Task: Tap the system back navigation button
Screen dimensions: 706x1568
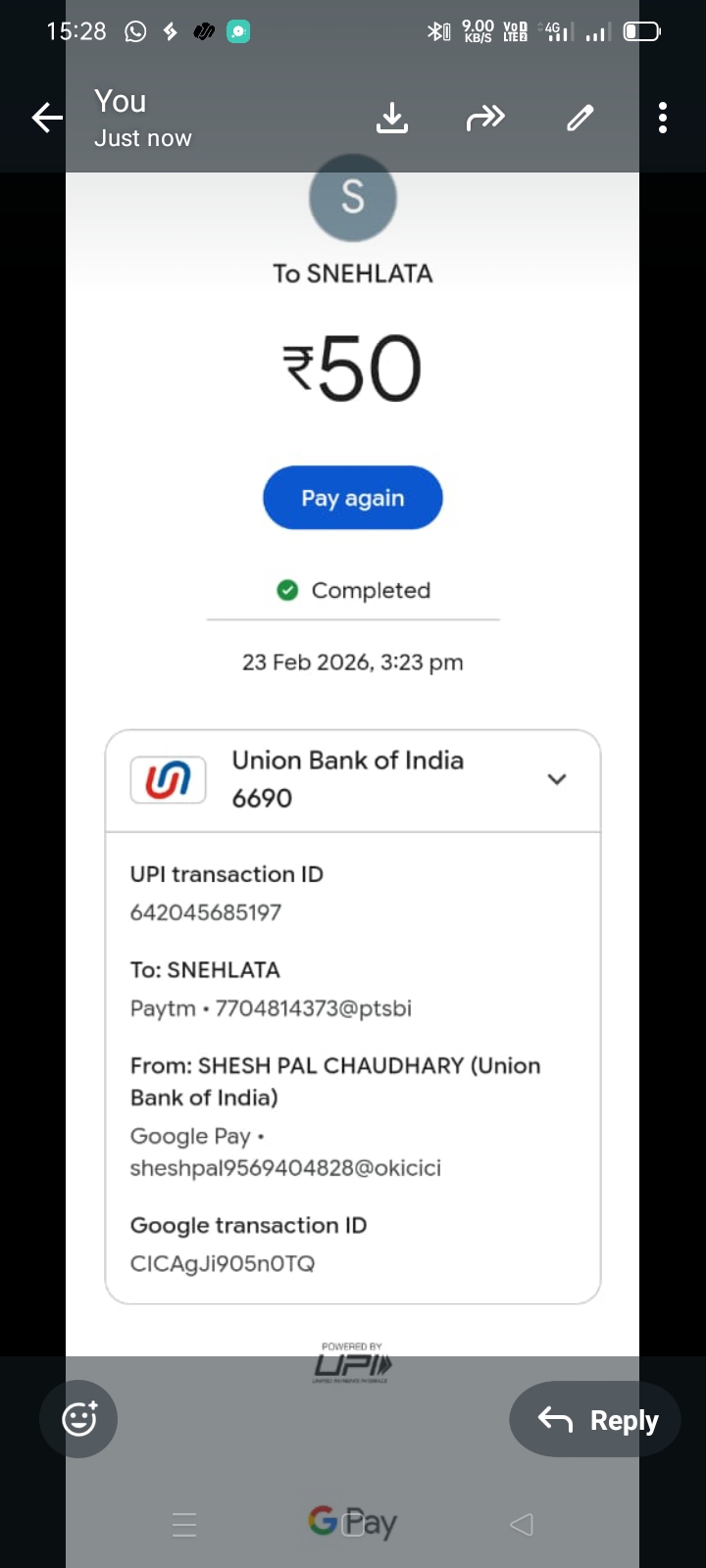Action: 522,1524
